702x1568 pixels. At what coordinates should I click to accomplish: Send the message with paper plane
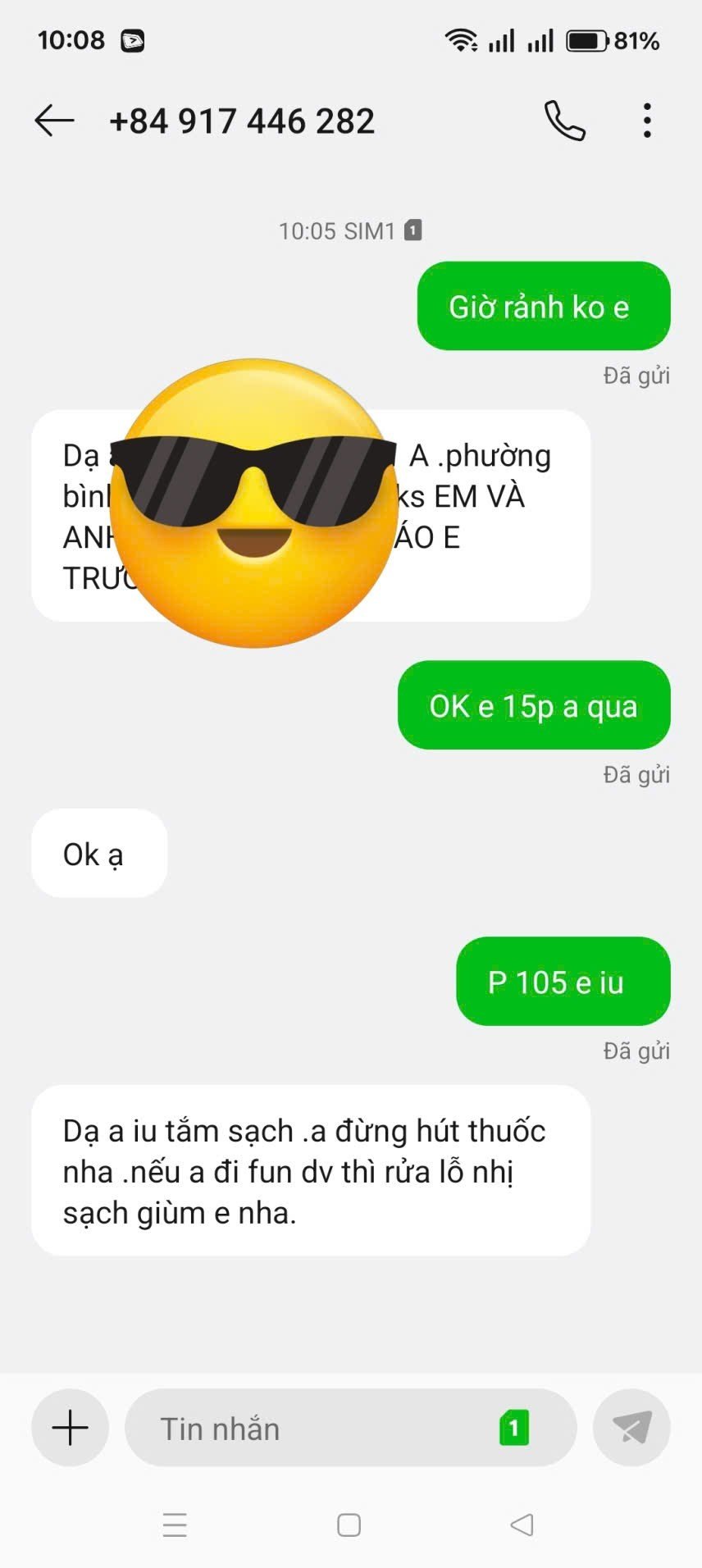[x=631, y=1428]
